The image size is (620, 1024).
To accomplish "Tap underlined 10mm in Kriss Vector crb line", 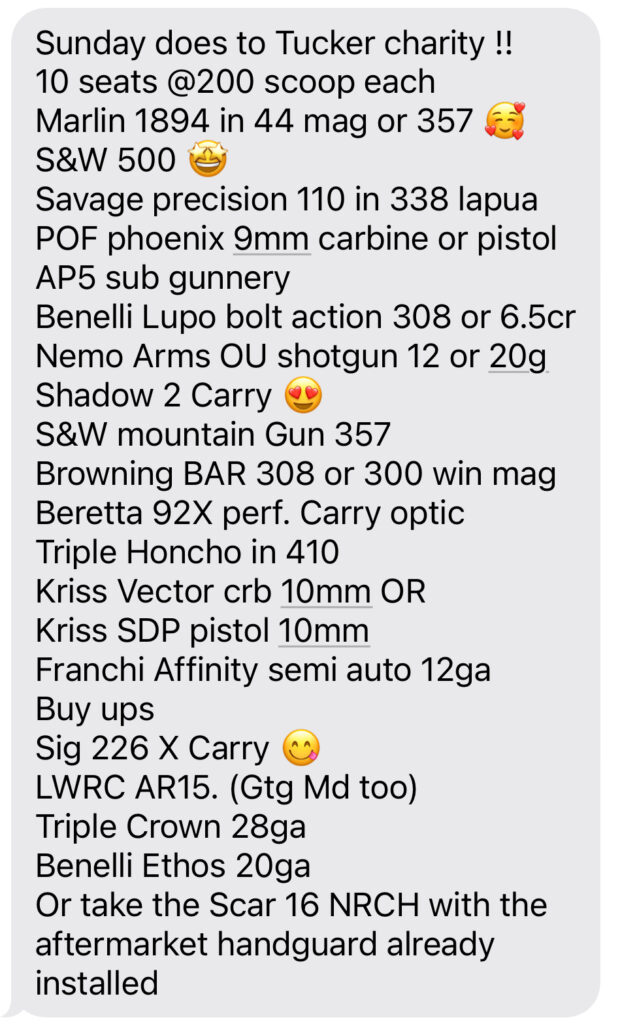I will 326,591.
